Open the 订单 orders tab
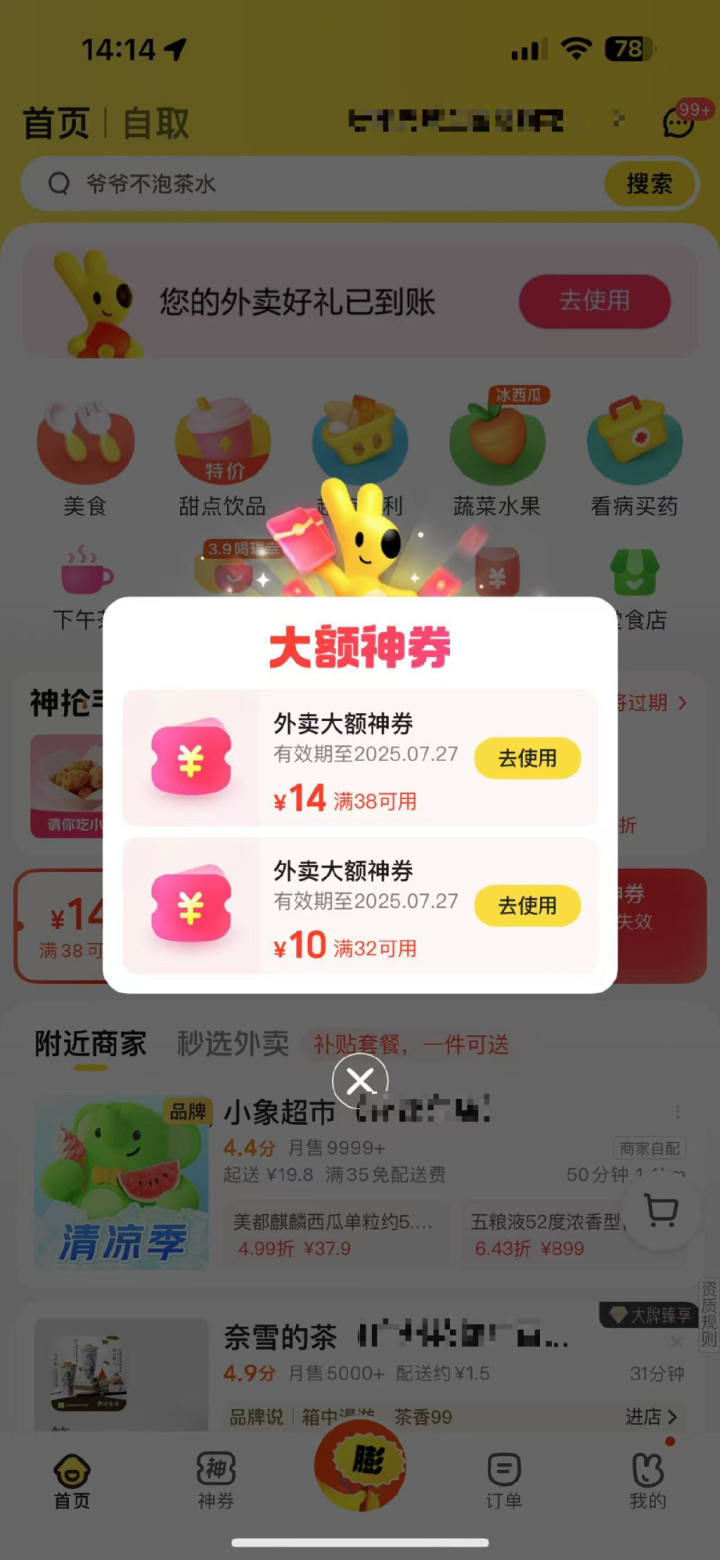Screen dimensions: 720x1560 tap(504, 1480)
